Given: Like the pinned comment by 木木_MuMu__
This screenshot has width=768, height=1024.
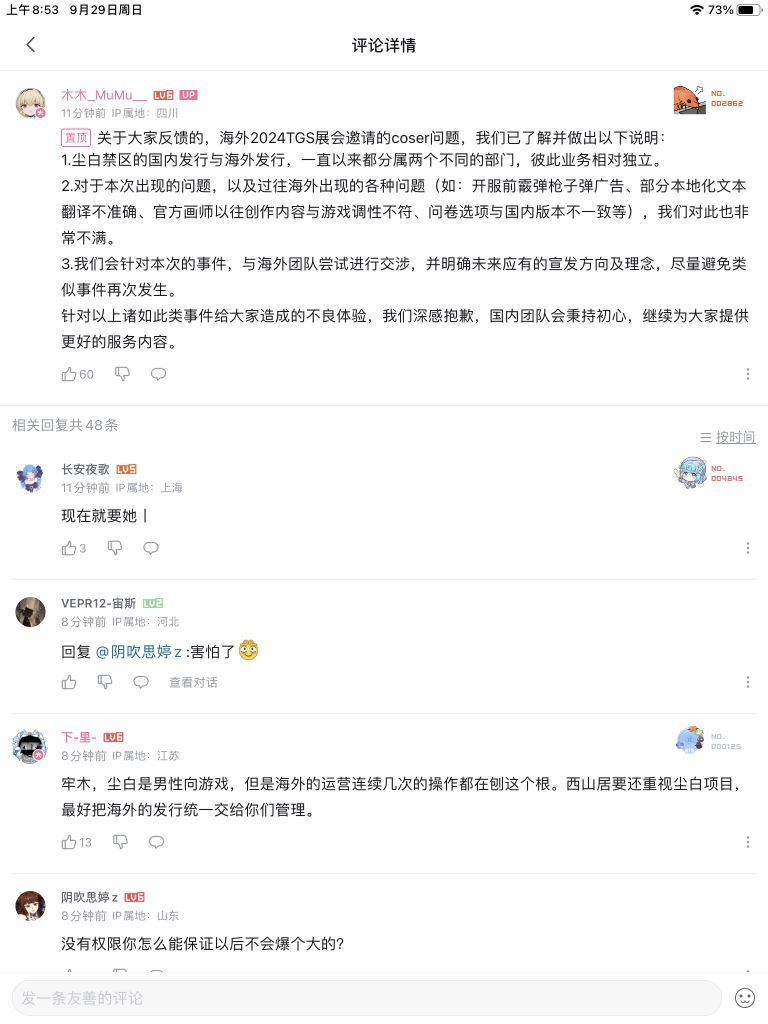Looking at the screenshot, I should point(70,373).
